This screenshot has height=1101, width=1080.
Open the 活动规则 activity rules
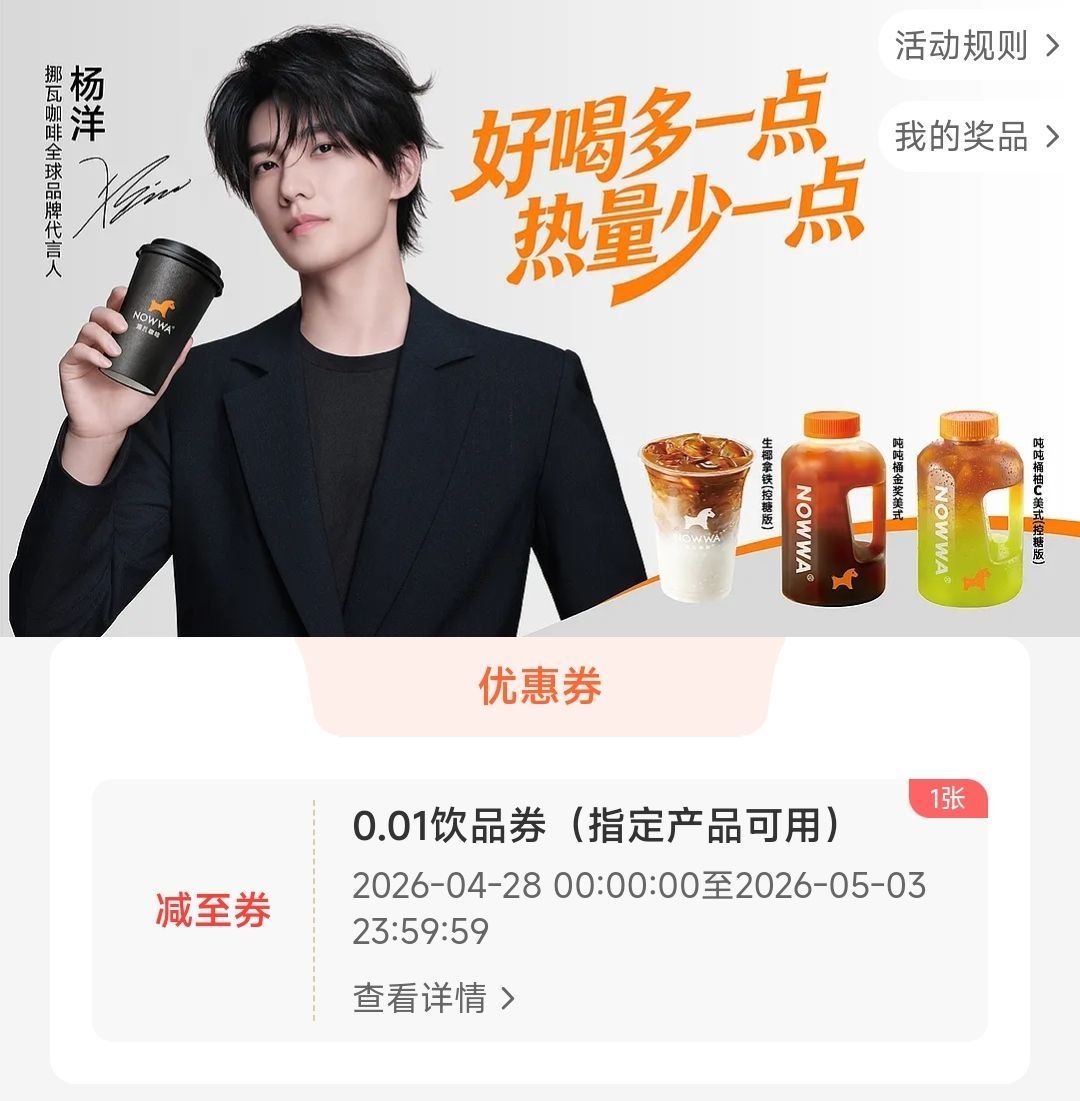[977, 46]
